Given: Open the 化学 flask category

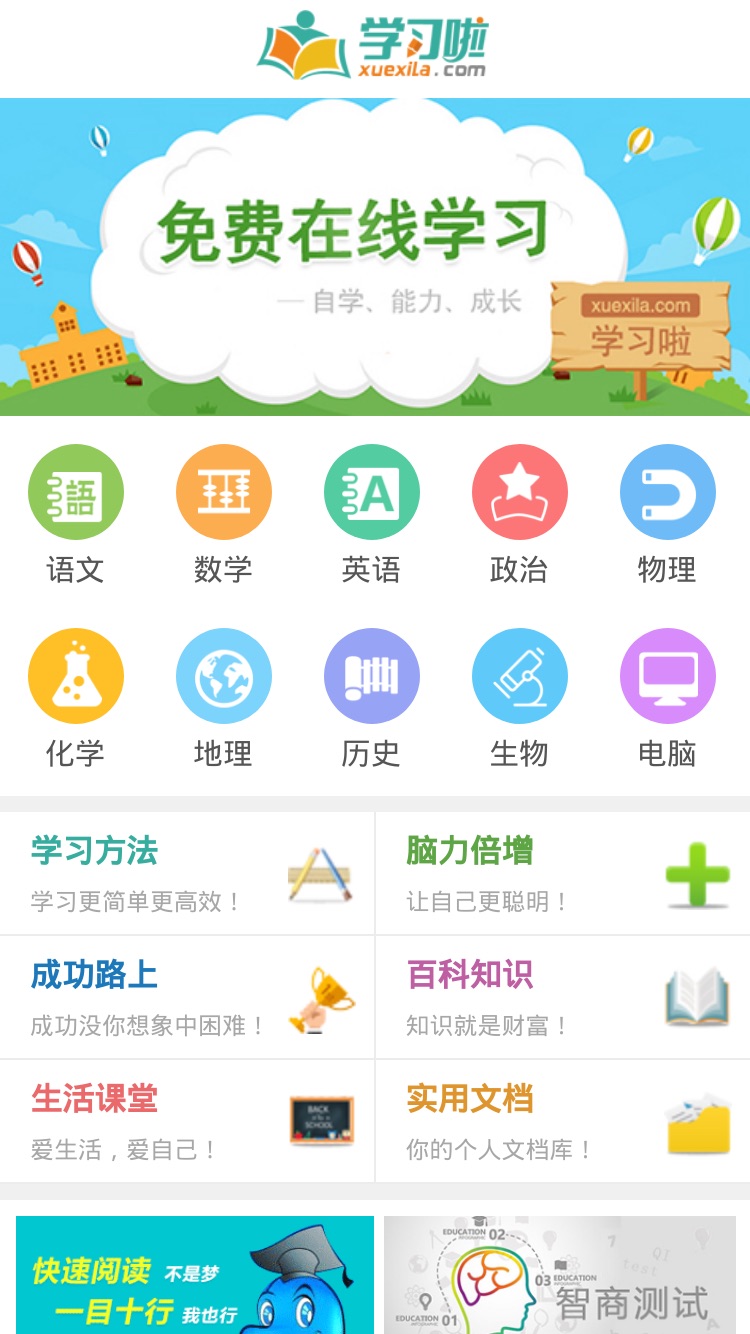Looking at the screenshot, I should tap(76, 676).
